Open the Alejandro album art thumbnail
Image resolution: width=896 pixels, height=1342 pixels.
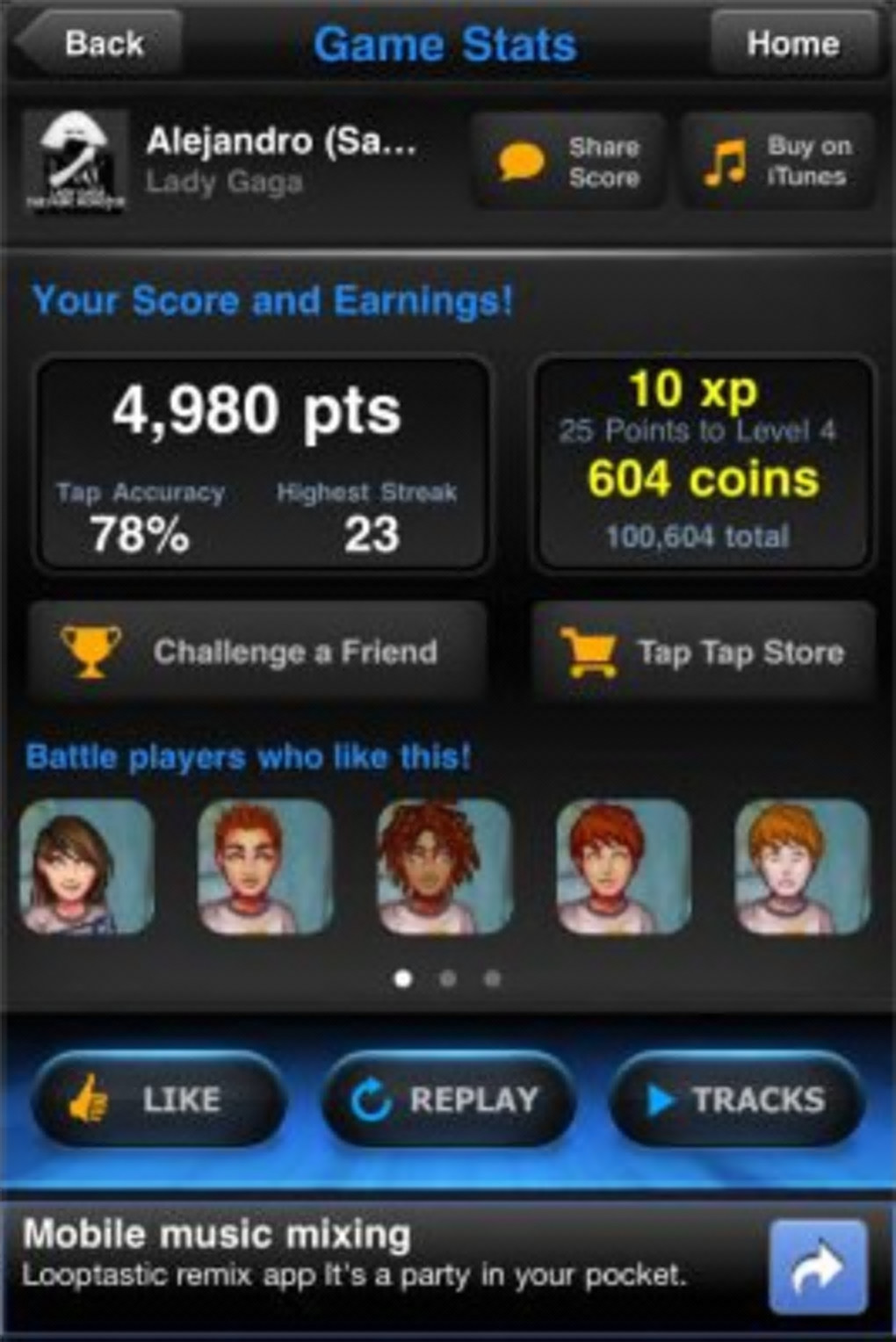click(x=76, y=162)
